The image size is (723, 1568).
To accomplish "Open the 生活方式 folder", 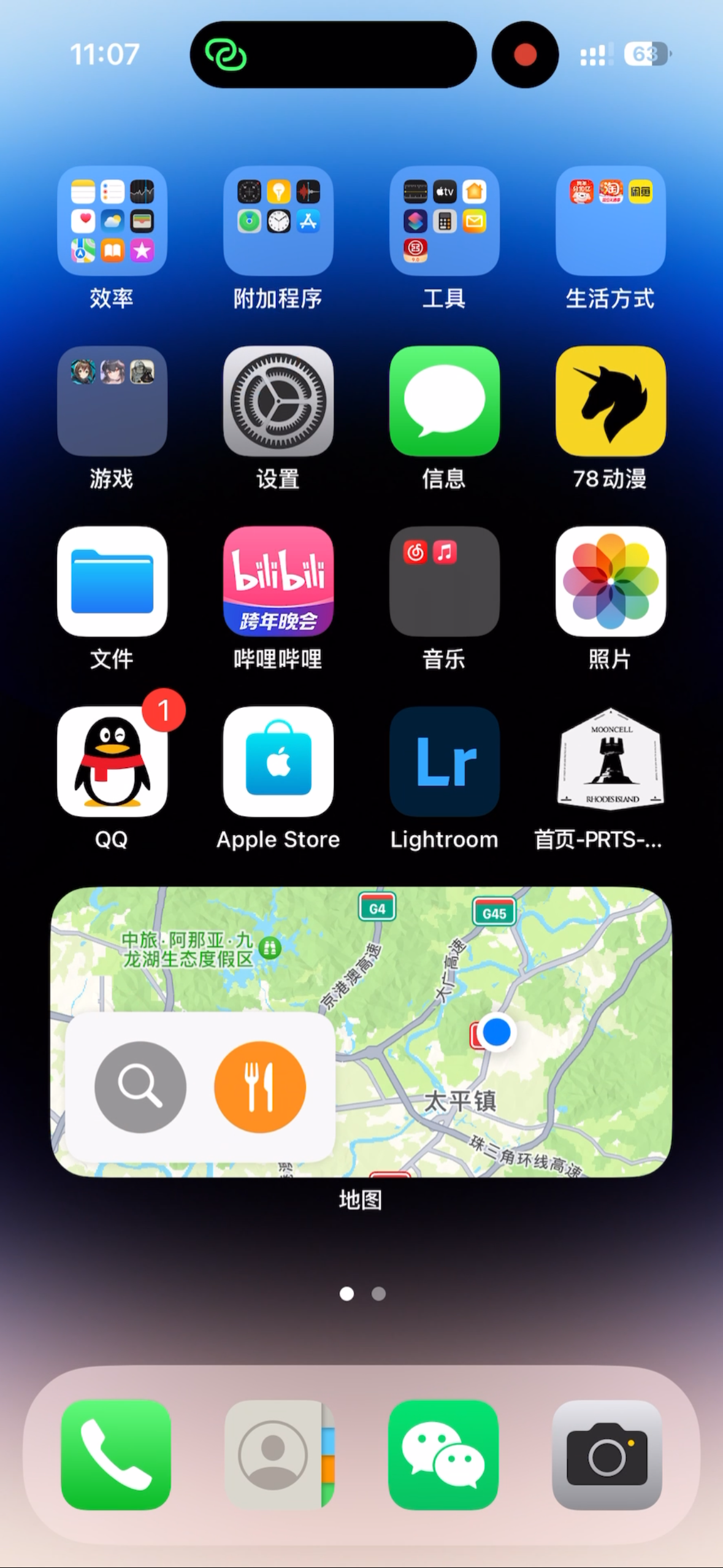I will [x=610, y=221].
